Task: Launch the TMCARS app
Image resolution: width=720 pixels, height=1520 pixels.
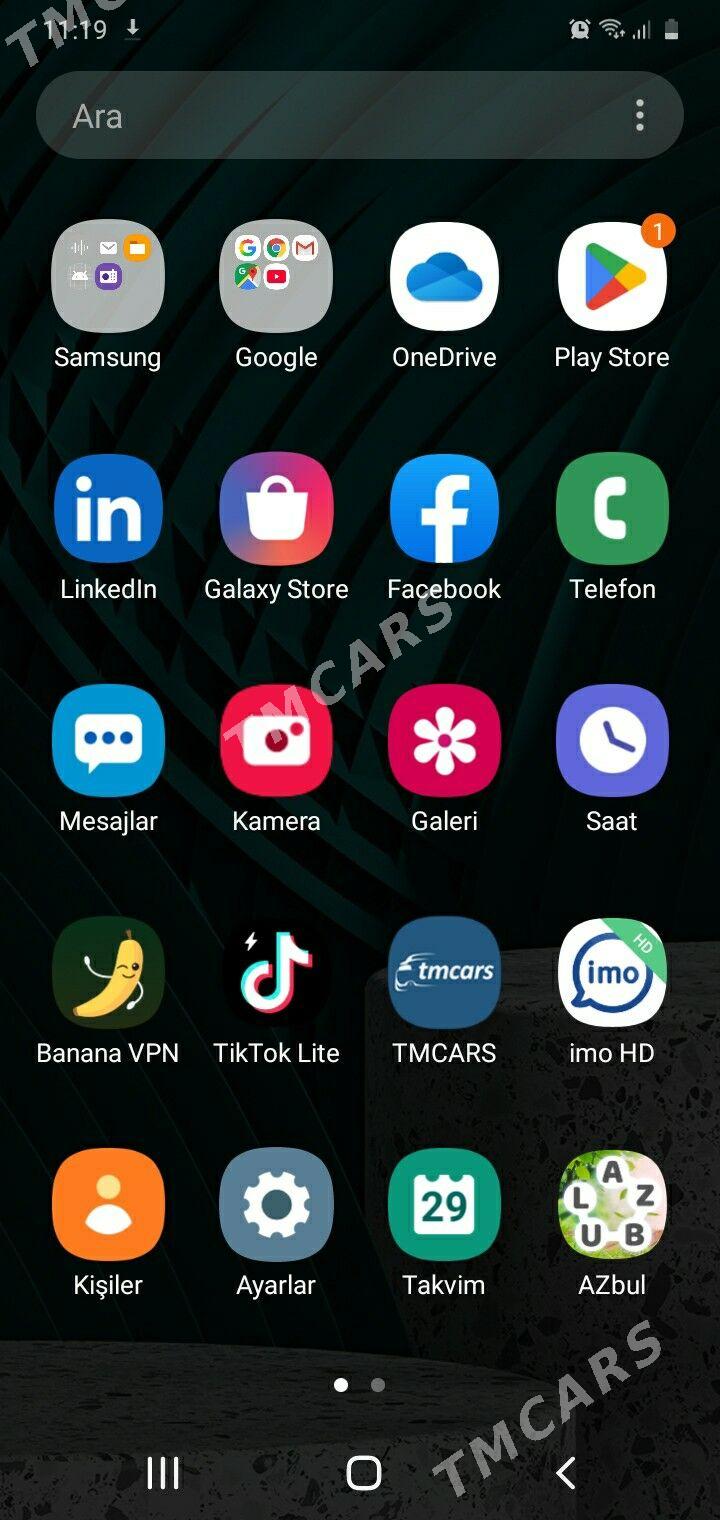Action: point(444,972)
